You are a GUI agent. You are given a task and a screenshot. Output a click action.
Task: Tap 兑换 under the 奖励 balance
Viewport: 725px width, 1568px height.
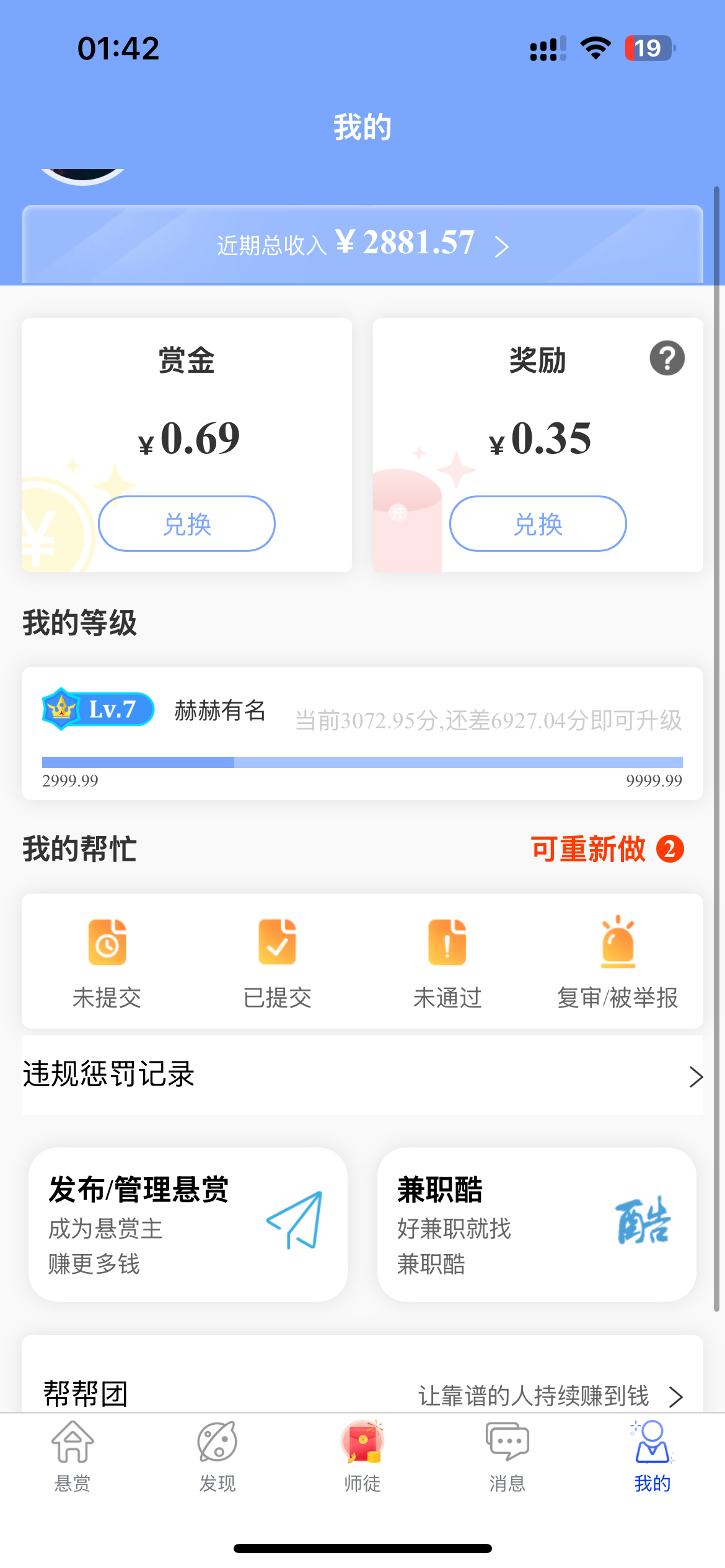538,524
